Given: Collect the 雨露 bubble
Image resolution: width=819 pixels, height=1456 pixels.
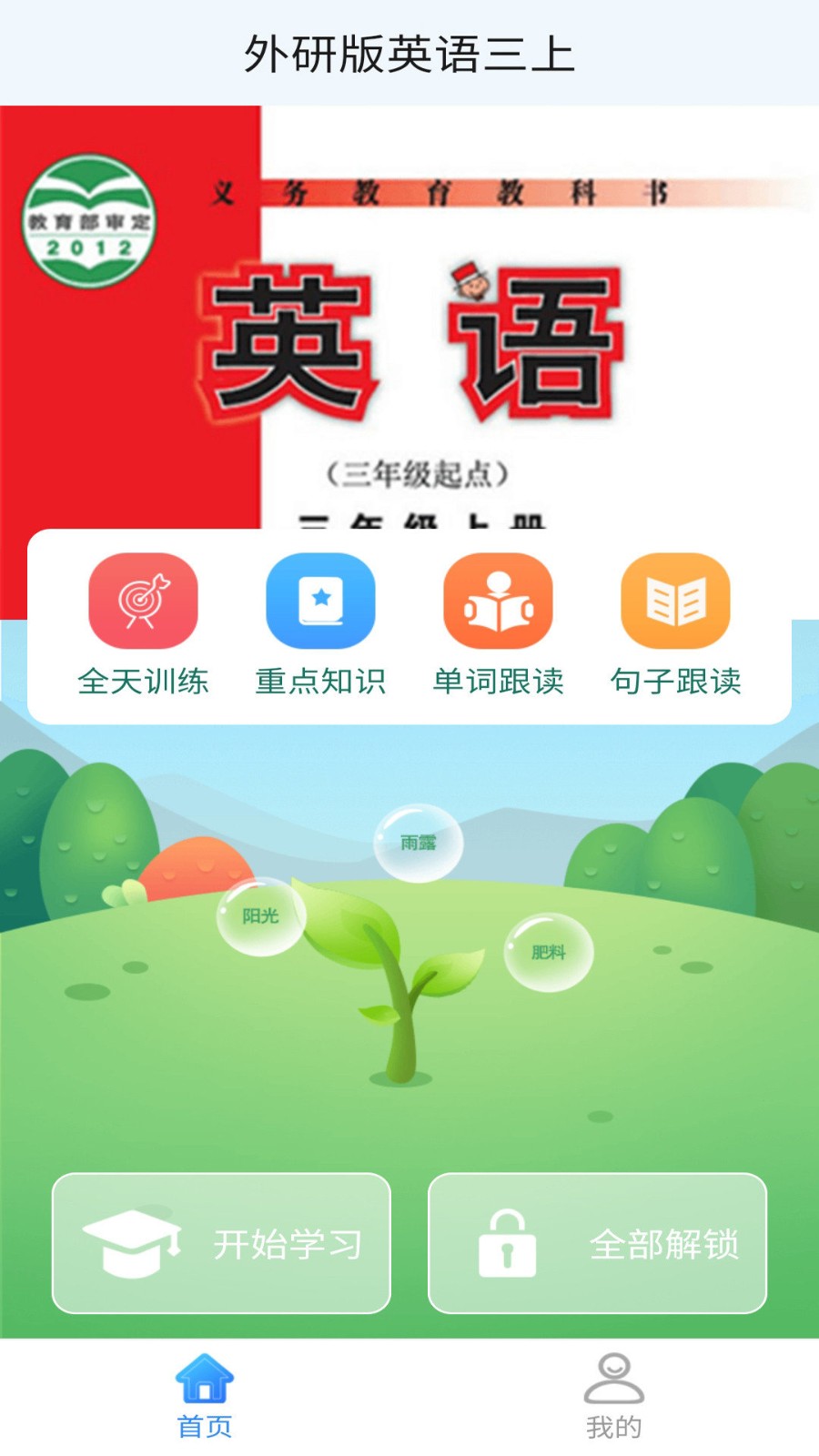Looking at the screenshot, I should click(419, 843).
